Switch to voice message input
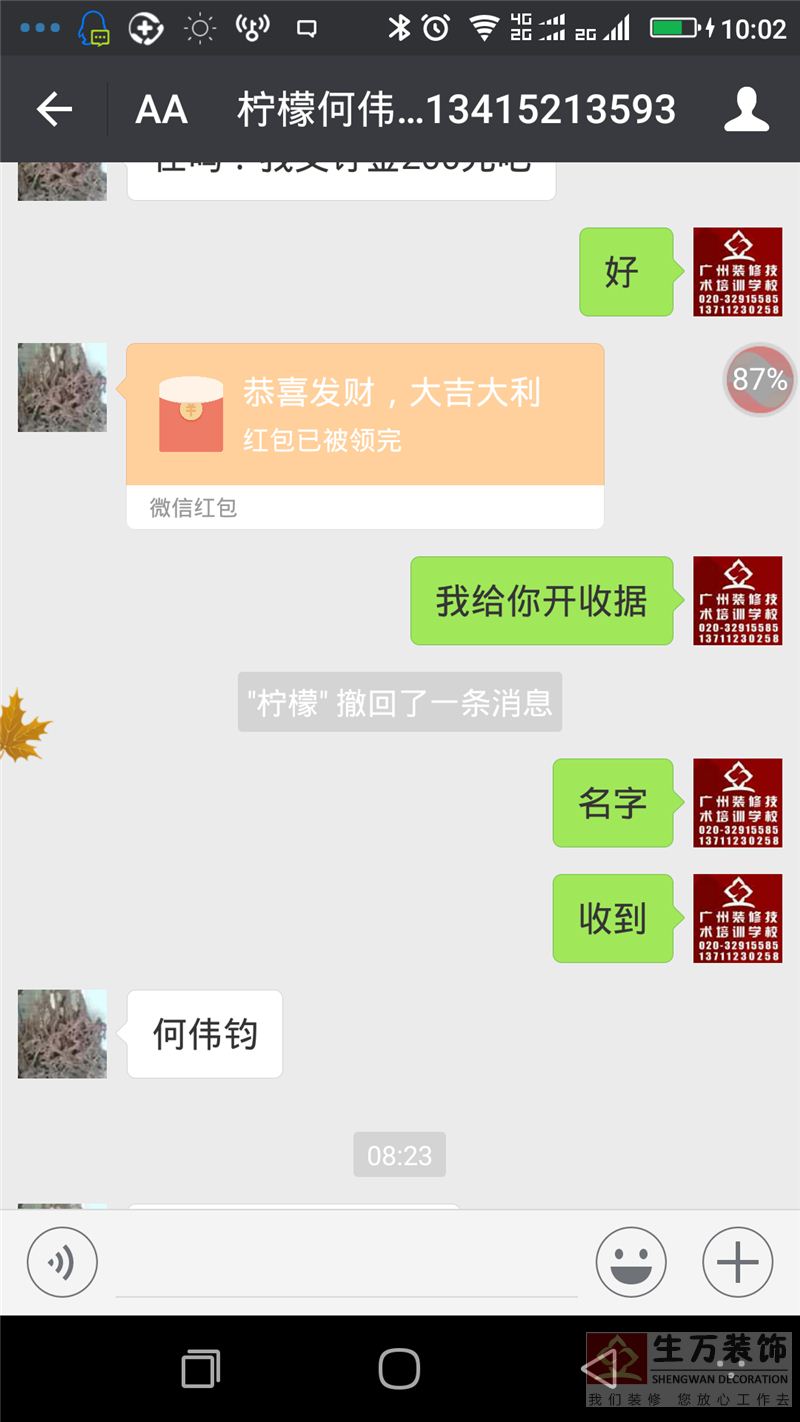Screen dimensions: 800x1422 point(62,1262)
